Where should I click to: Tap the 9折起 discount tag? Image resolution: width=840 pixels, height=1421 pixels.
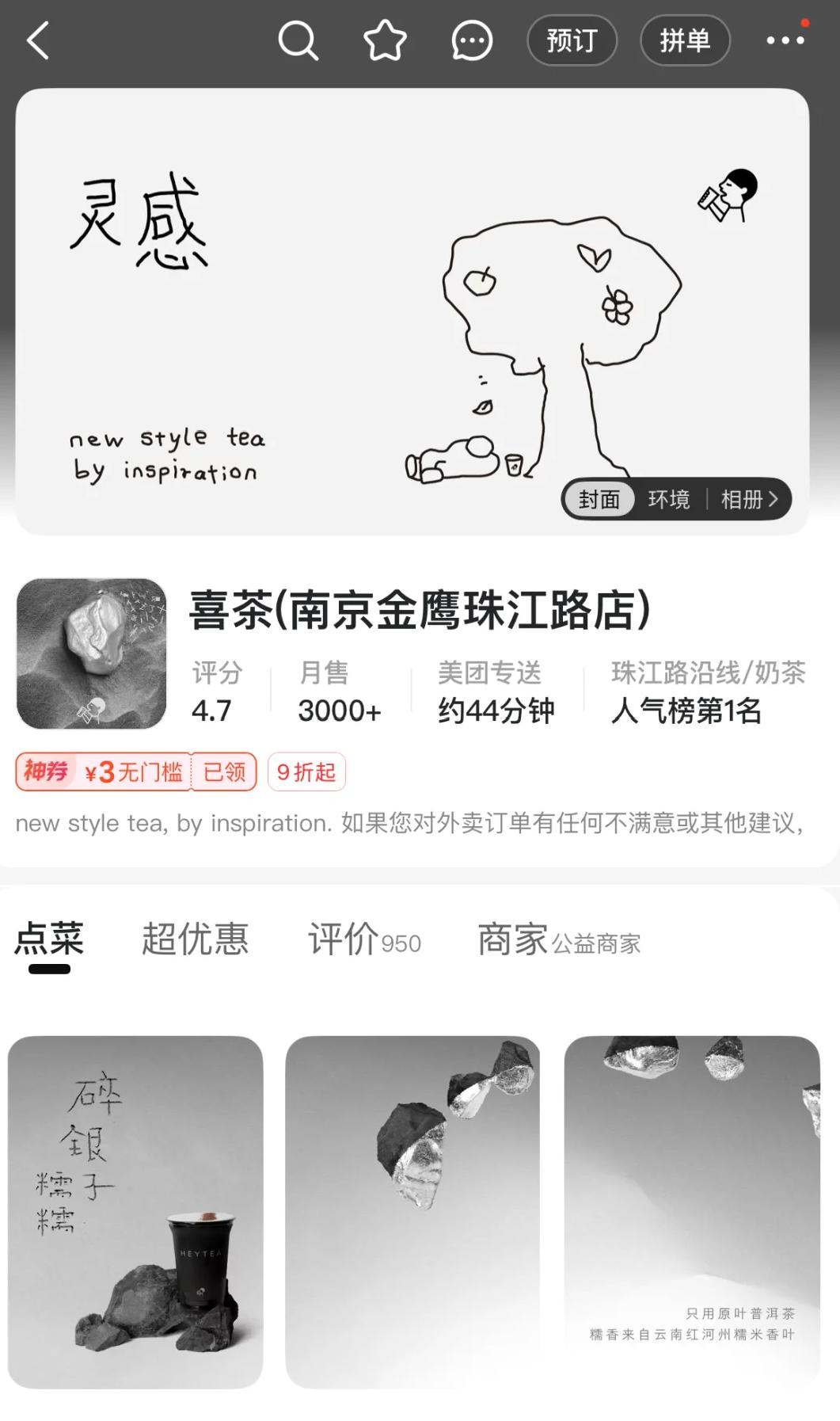tap(306, 771)
